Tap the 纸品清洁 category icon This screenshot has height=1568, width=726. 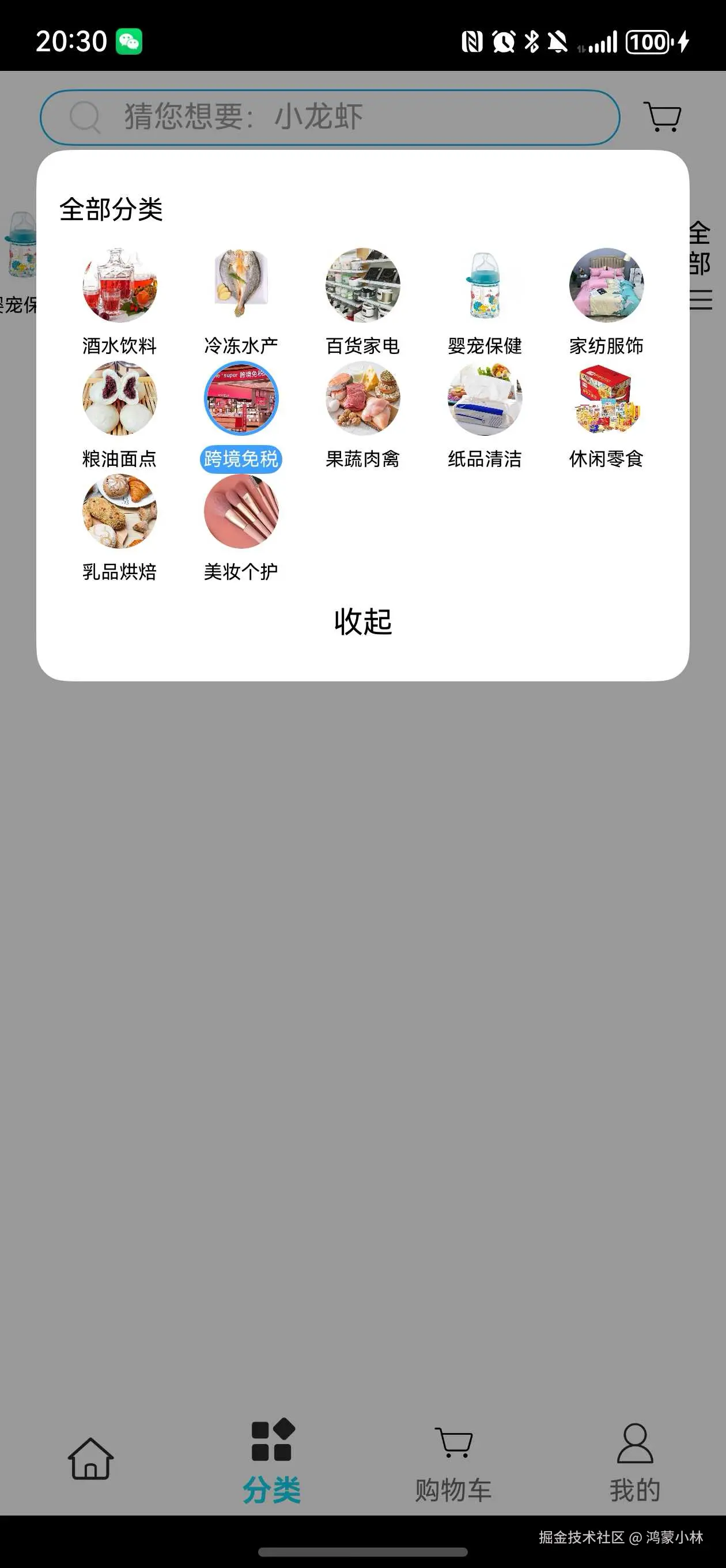tap(485, 399)
